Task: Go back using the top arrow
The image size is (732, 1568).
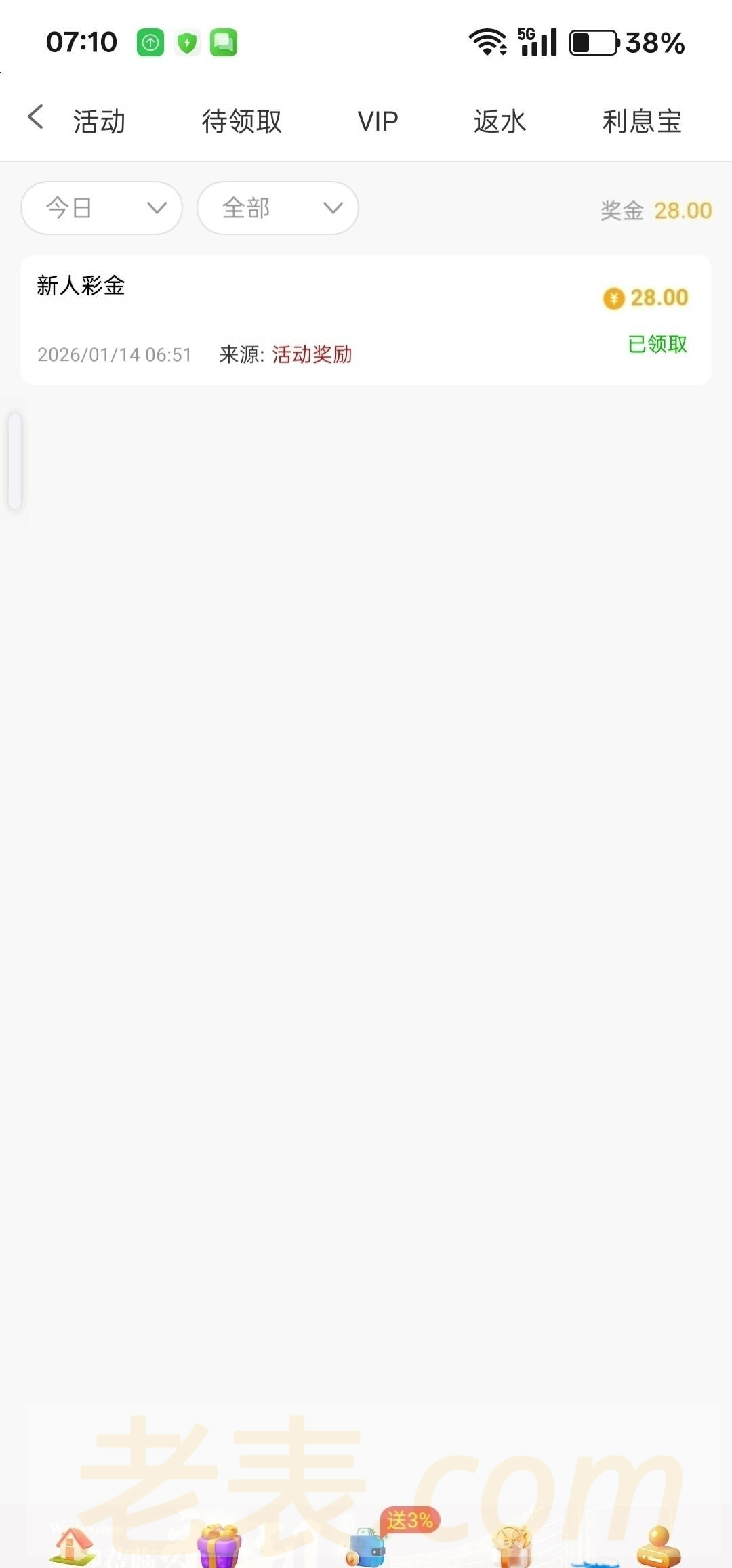Action: click(x=36, y=117)
